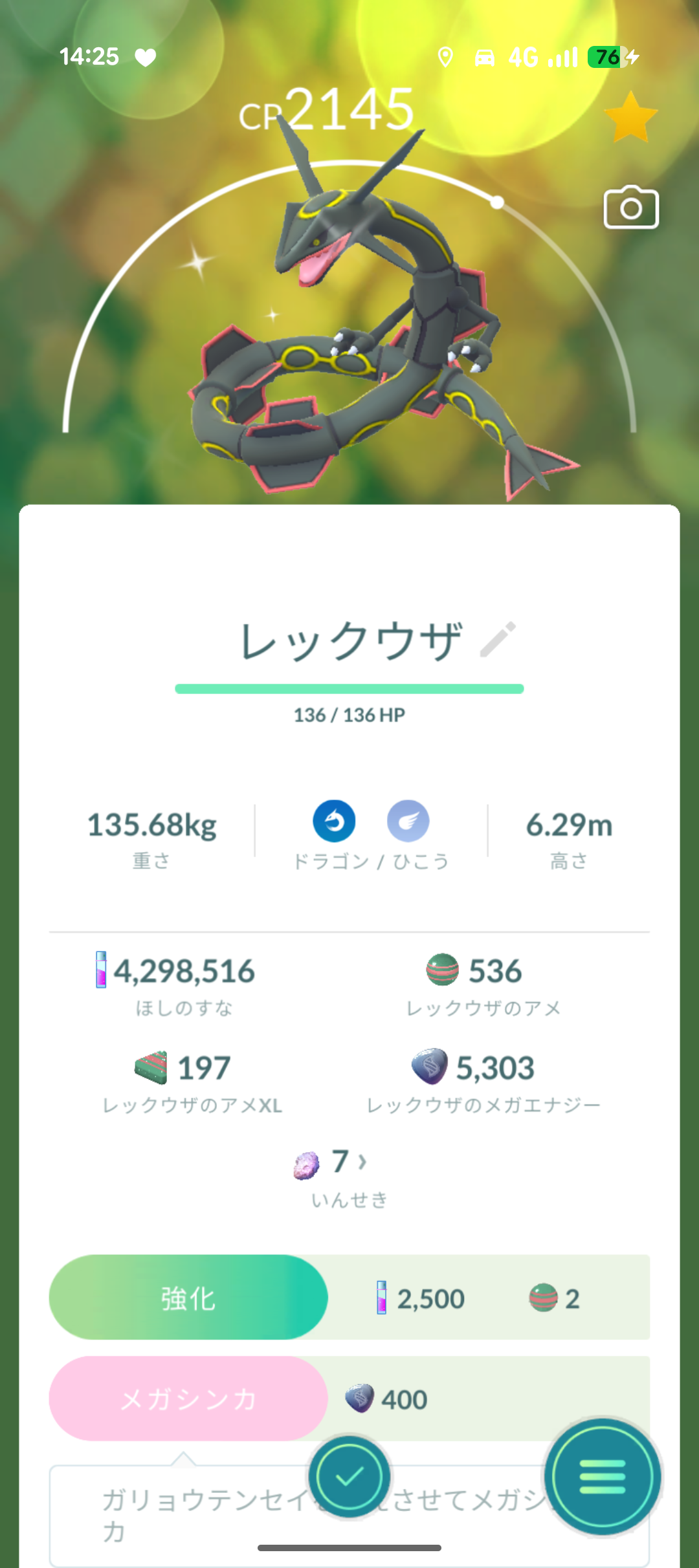699x1568 pixels.
Task: Tap the 強化 power up button
Action: (x=188, y=1298)
